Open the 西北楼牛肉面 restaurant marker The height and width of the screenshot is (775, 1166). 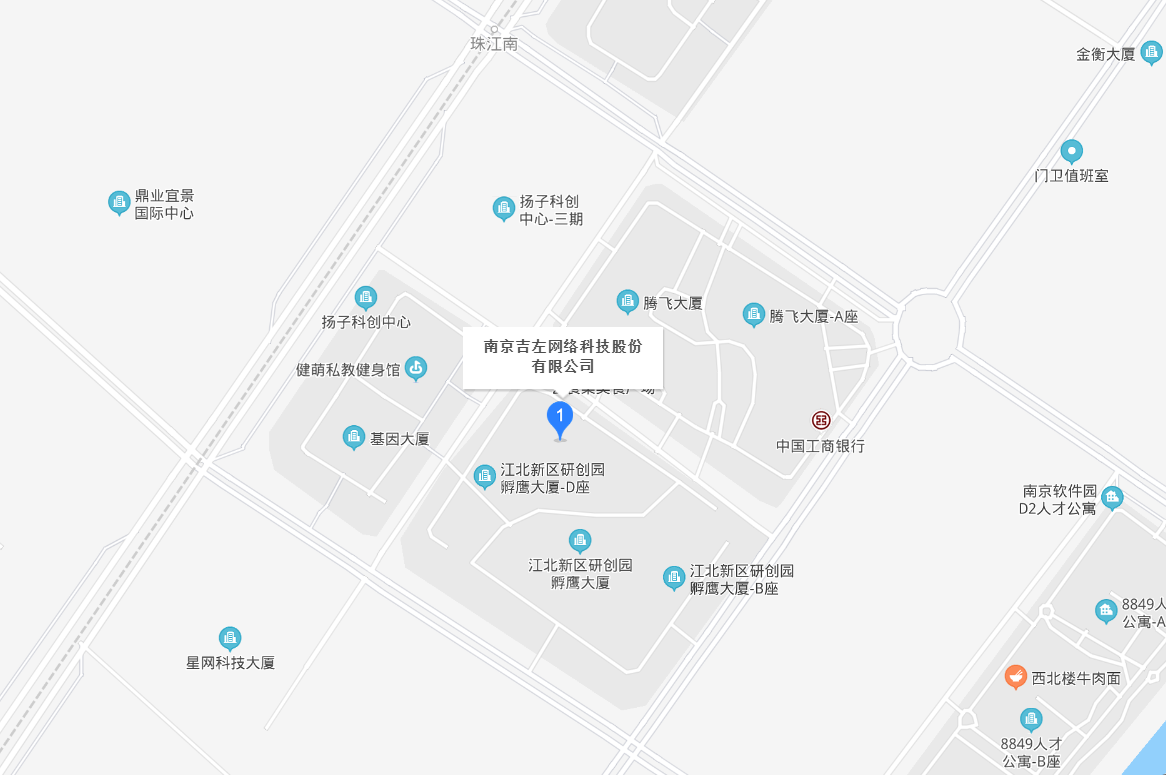[1016, 677]
